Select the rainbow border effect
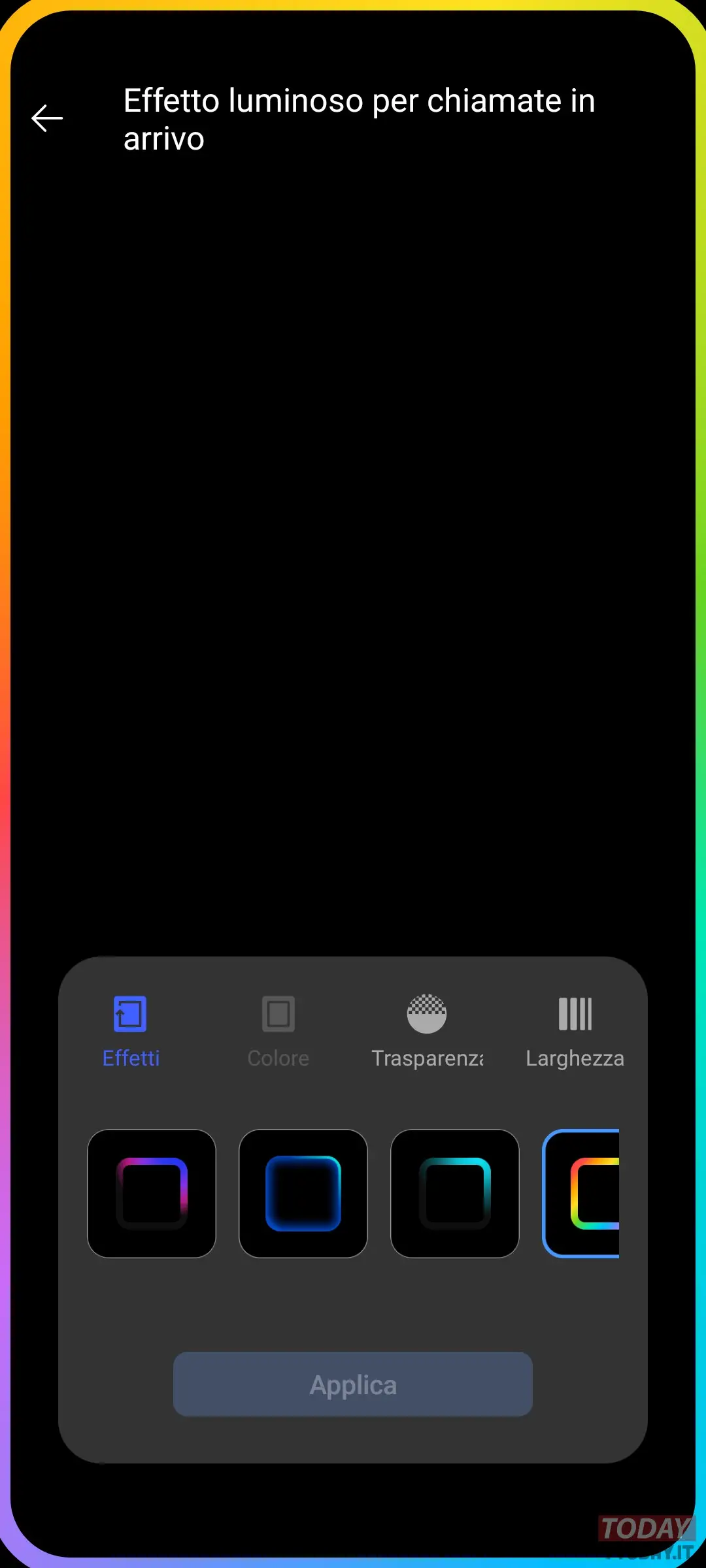This screenshot has height=1568, width=706. coord(581,1193)
